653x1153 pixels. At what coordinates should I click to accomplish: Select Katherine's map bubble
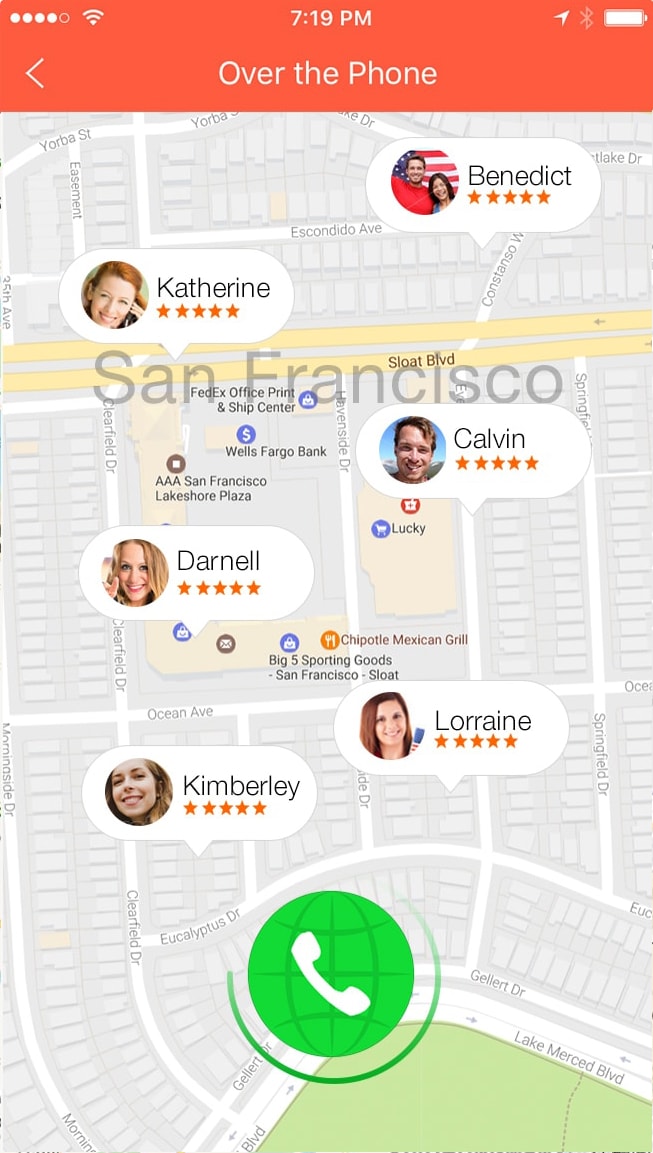[x=176, y=296]
